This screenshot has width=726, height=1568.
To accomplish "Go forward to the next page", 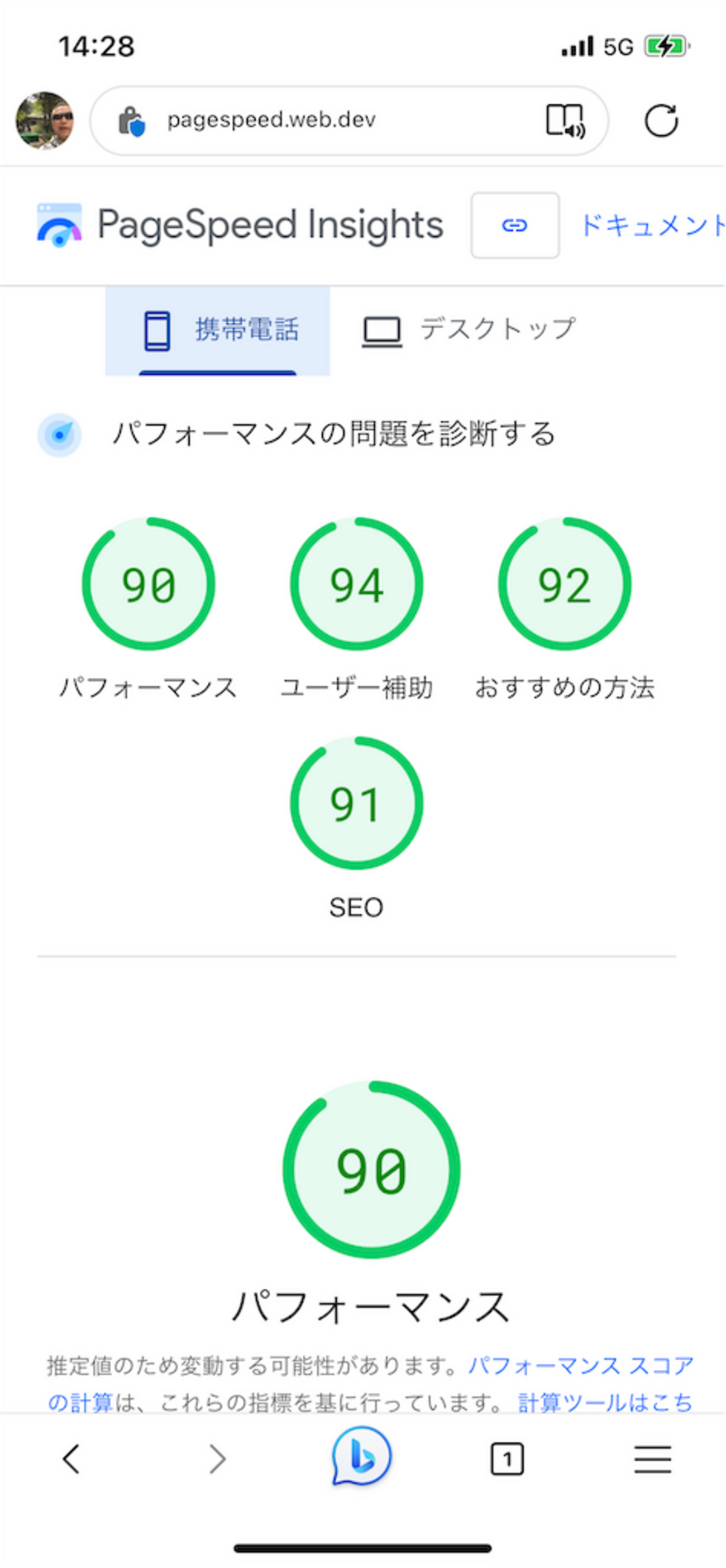I will pyautogui.click(x=217, y=1459).
